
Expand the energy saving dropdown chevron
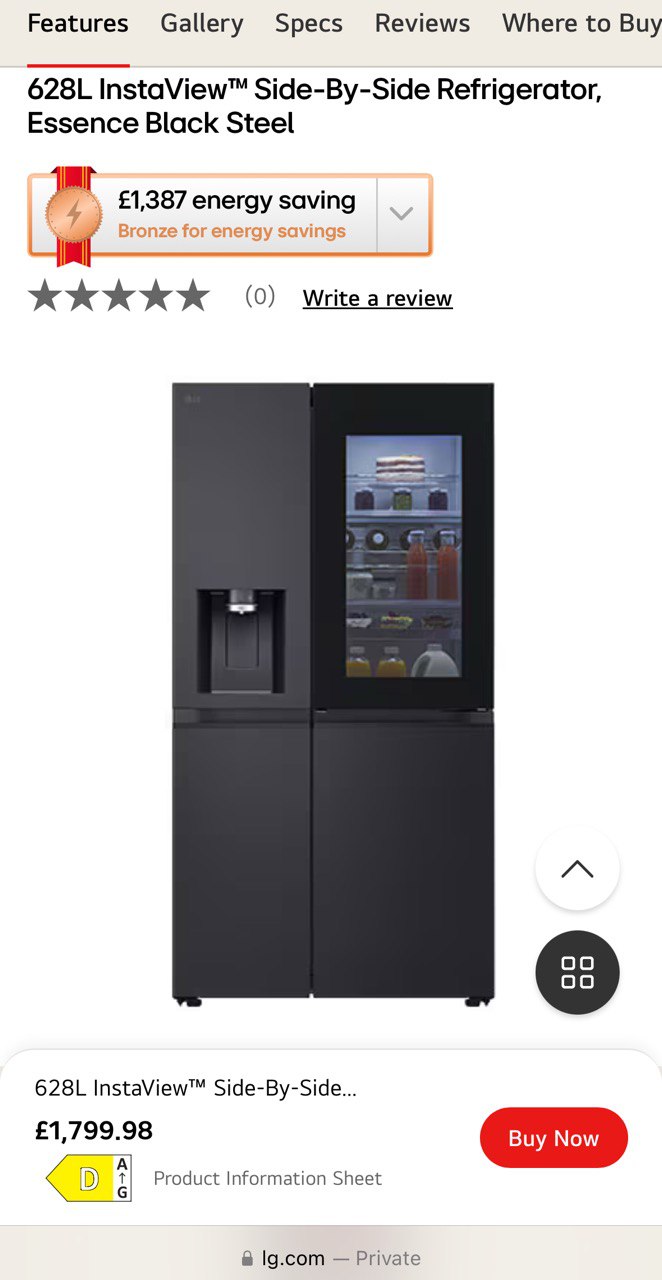(x=402, y=214)
